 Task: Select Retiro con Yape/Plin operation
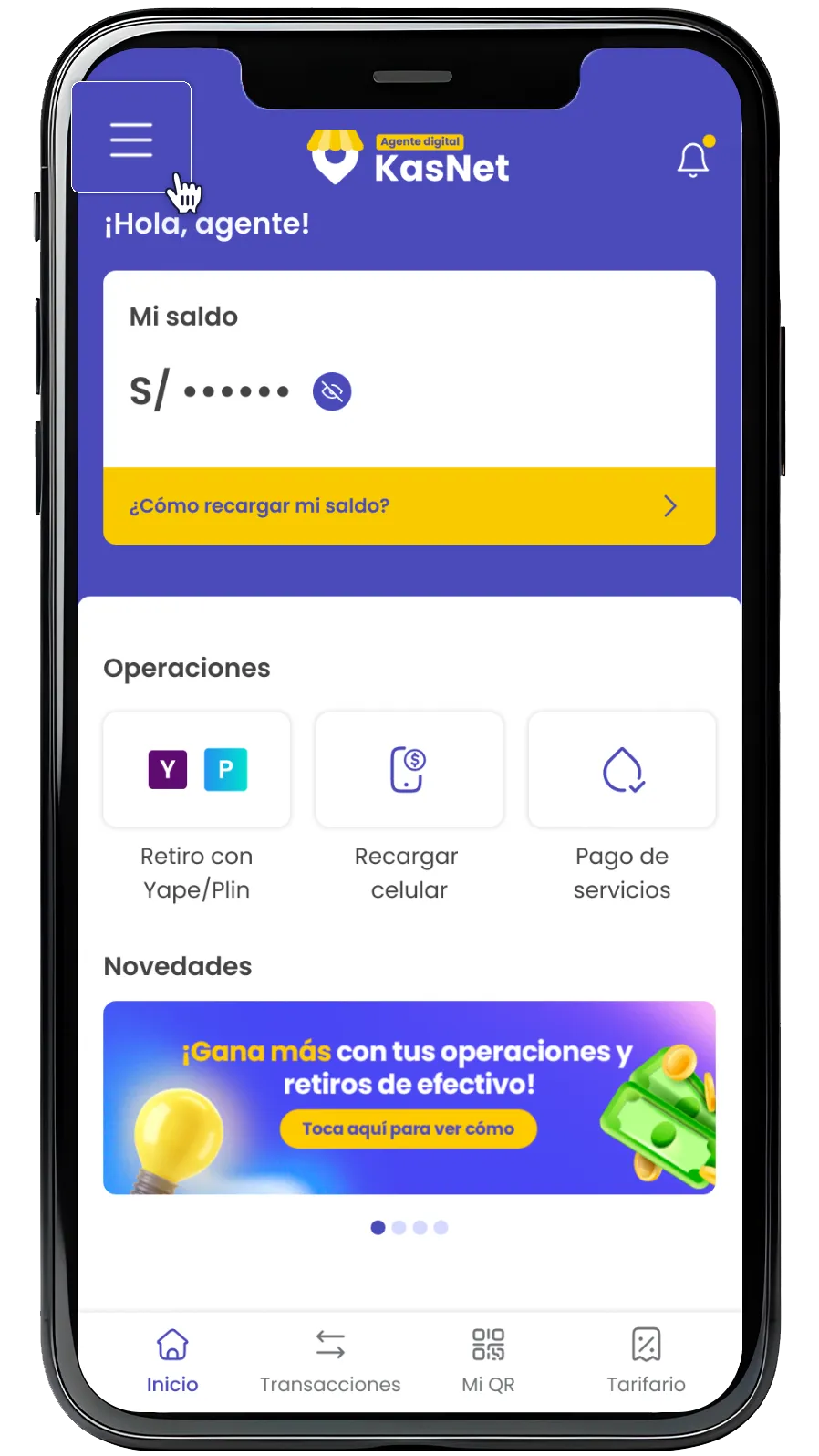coord(197,770)
